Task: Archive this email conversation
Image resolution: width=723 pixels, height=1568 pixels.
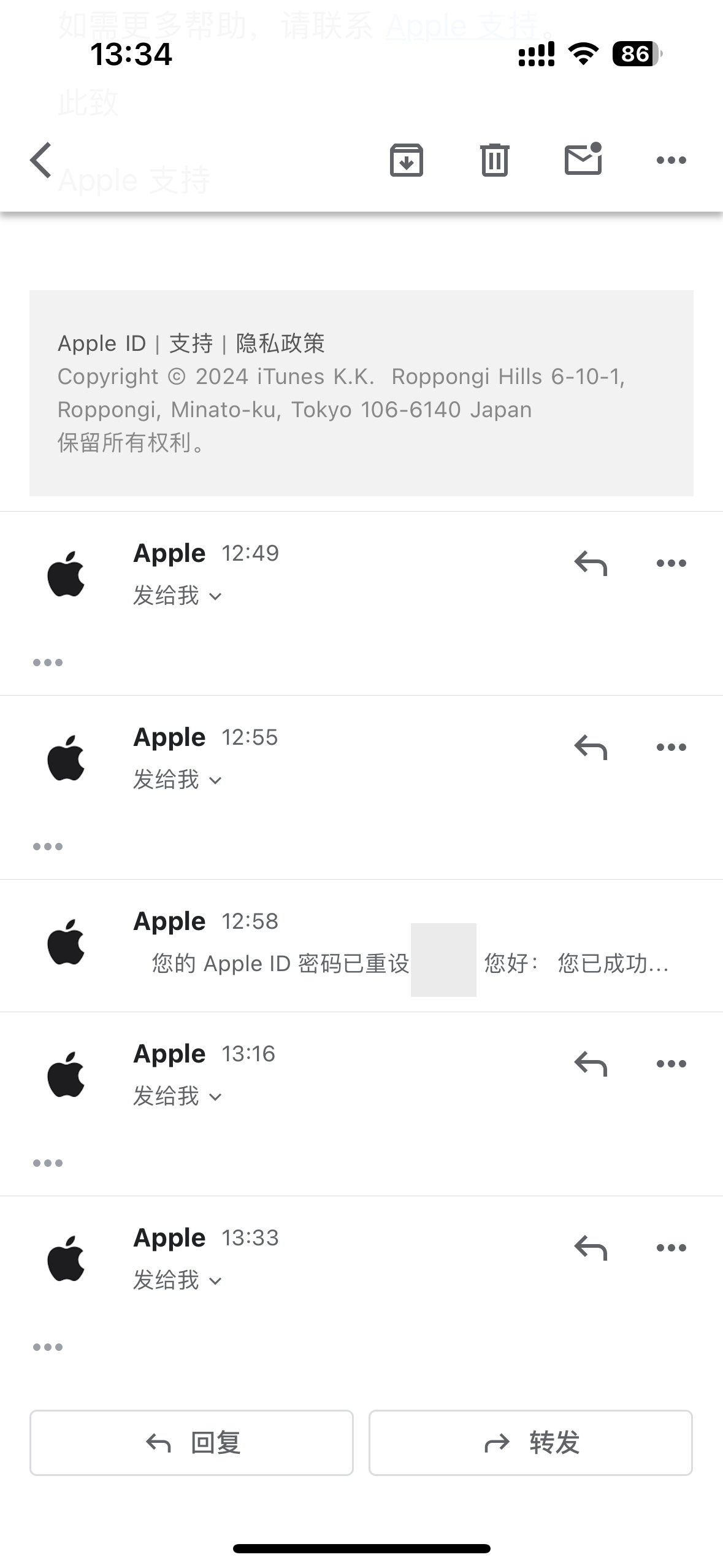Action: pos(406,160)
